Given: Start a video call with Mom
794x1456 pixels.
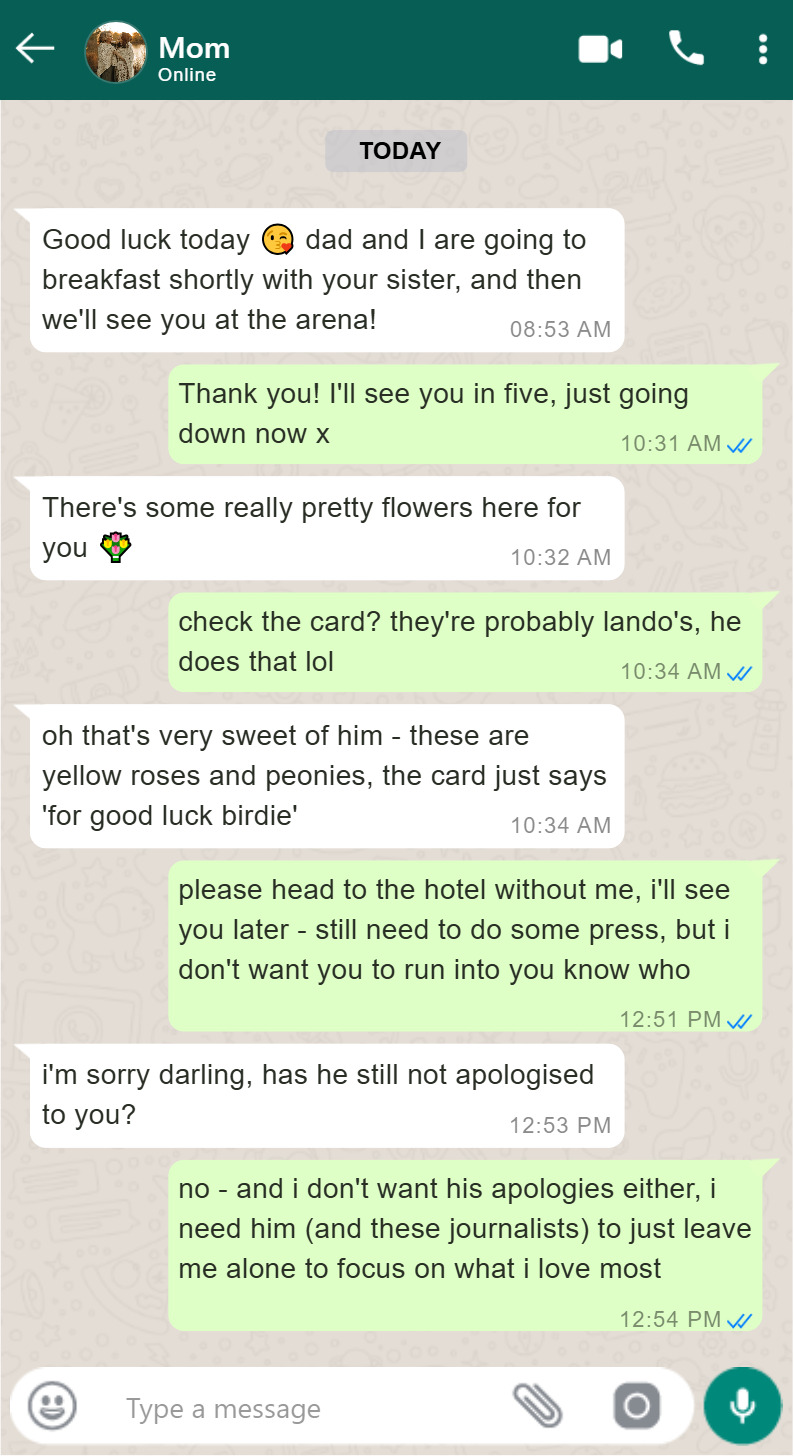Looking at the screenshot, I should 600,49.
